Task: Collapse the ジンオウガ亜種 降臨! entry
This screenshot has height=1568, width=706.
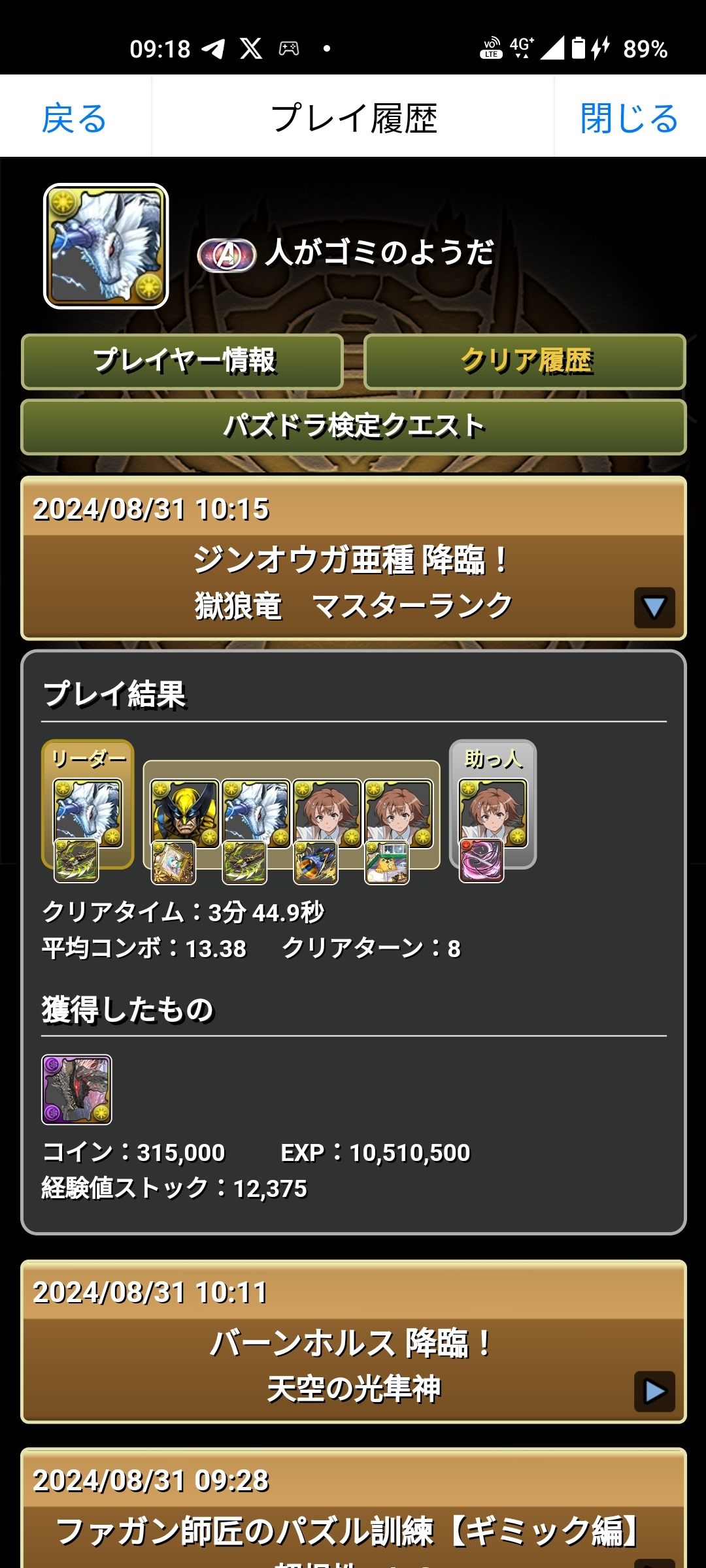Action: click(654, 608)
